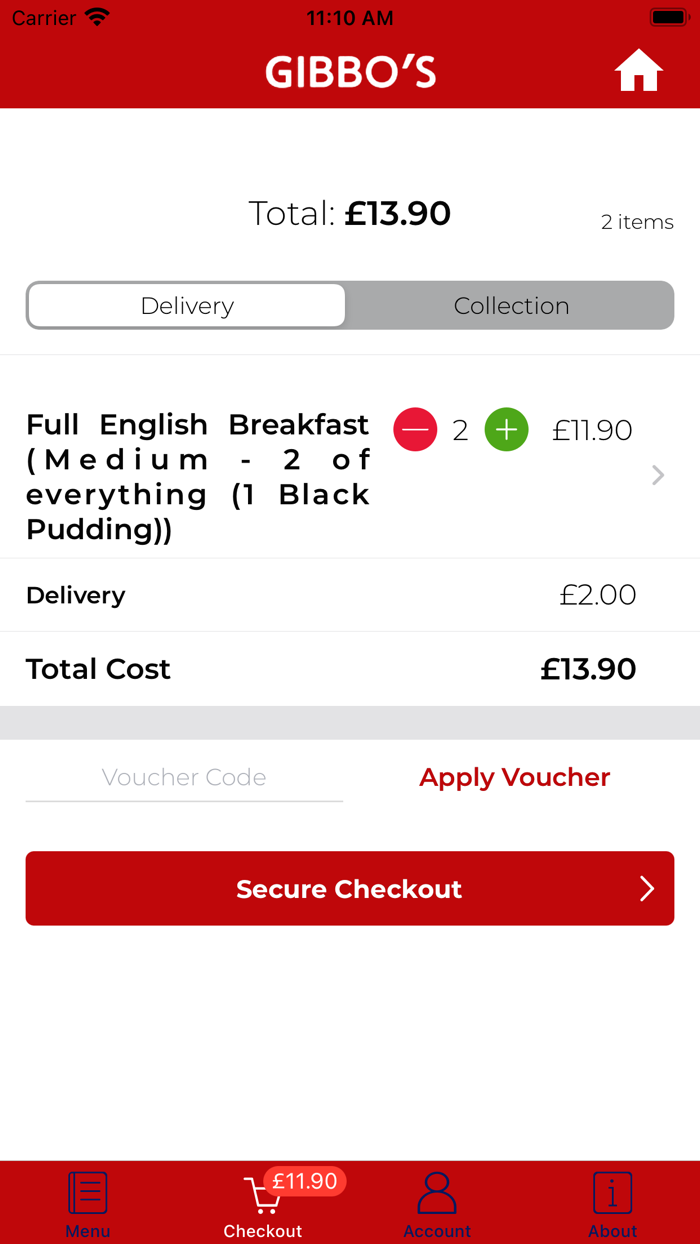Screen dimensions: 700x1244
Task: Decrease Full English Breakfast quantity
Action: 415,430
